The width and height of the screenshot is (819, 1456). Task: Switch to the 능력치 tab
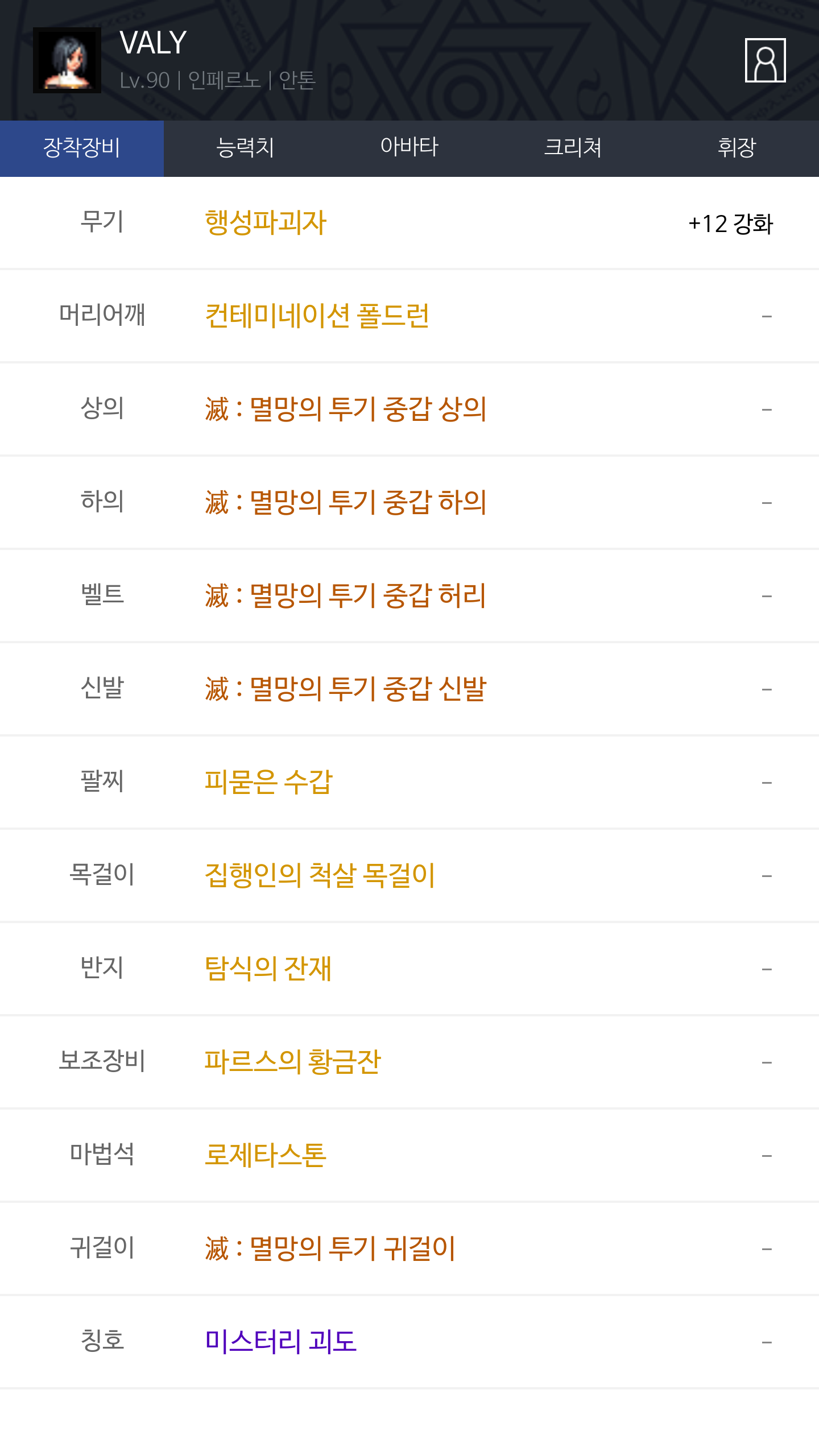[x=246, y=148]
